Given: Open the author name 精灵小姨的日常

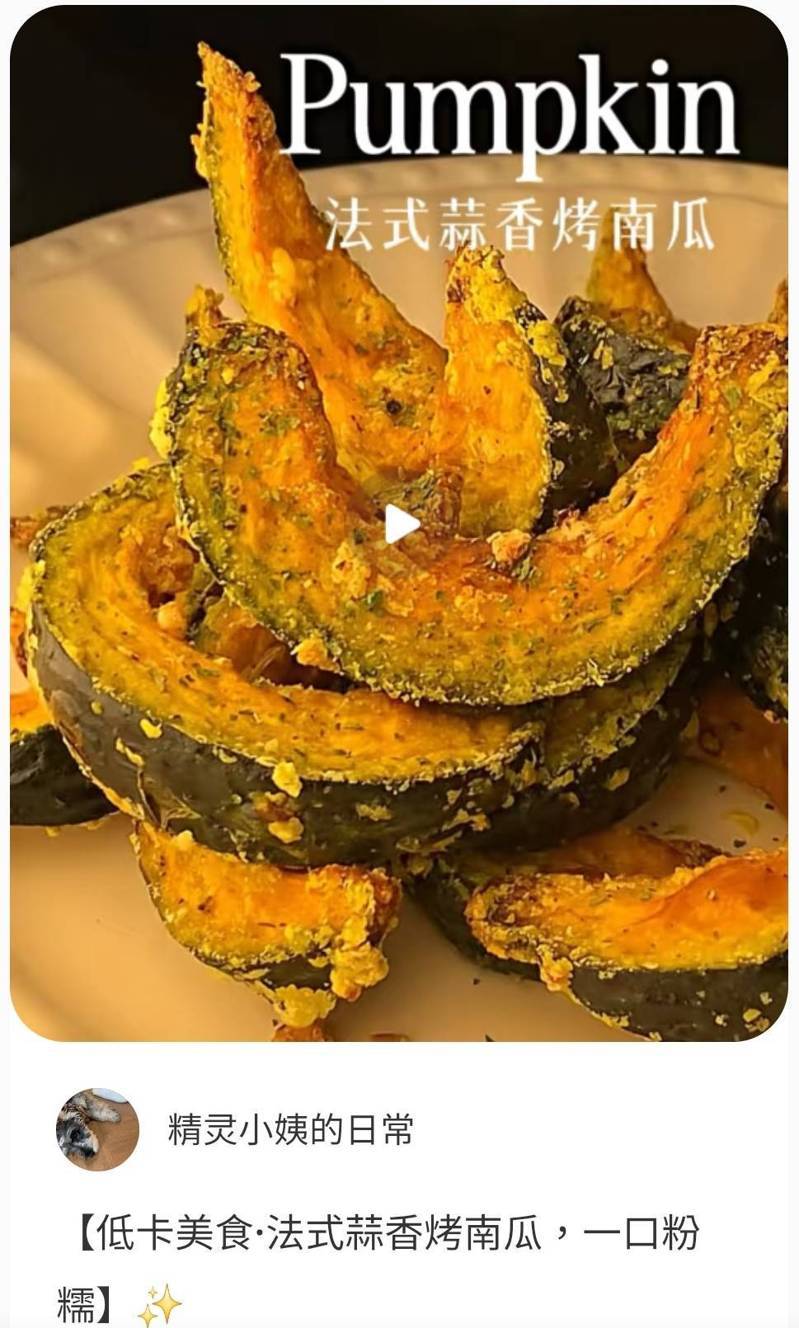Looking at the screenshot, I should tap(290, 1130).
